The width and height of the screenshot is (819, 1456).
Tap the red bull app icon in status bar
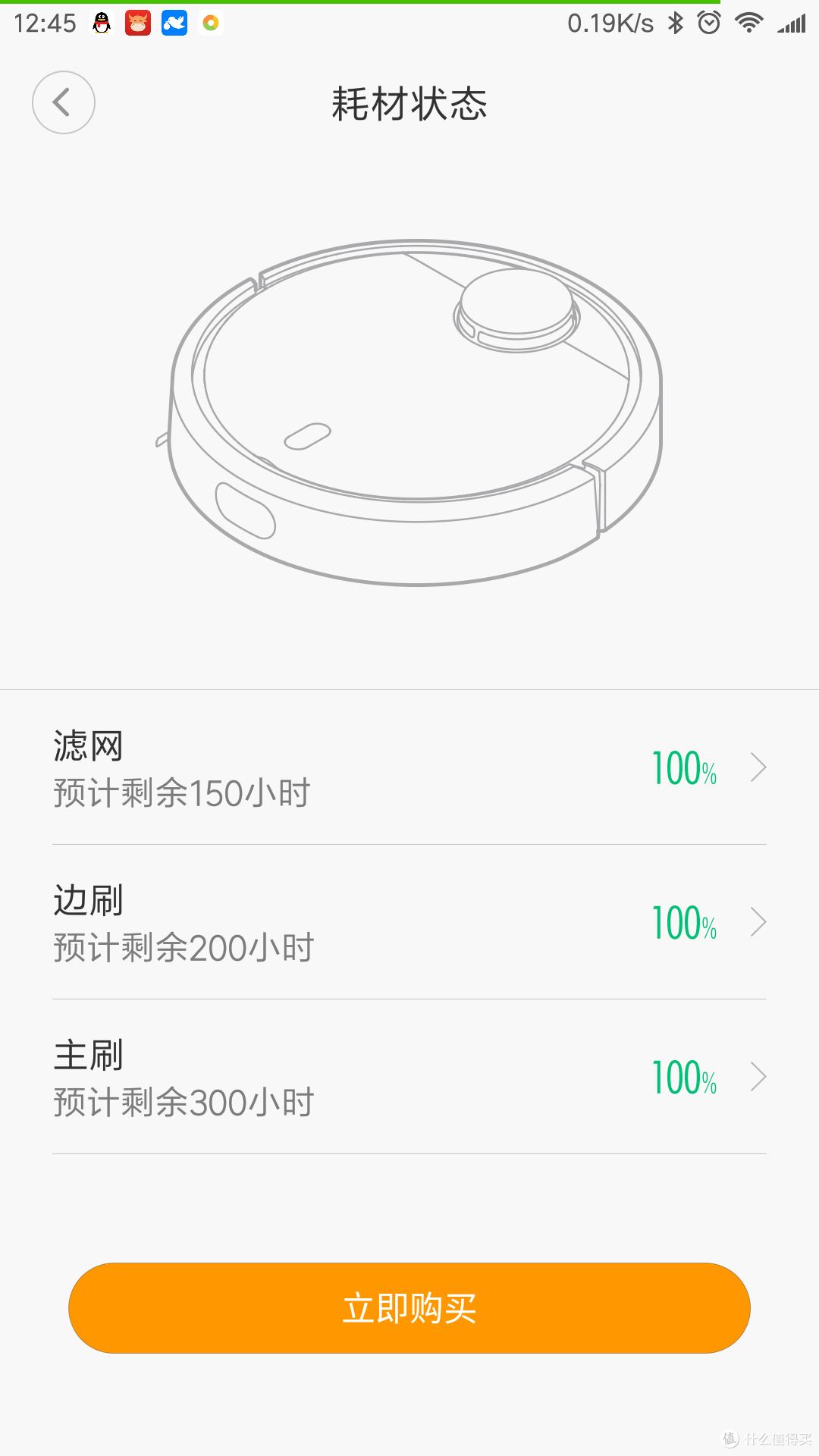tap(137, 23)
